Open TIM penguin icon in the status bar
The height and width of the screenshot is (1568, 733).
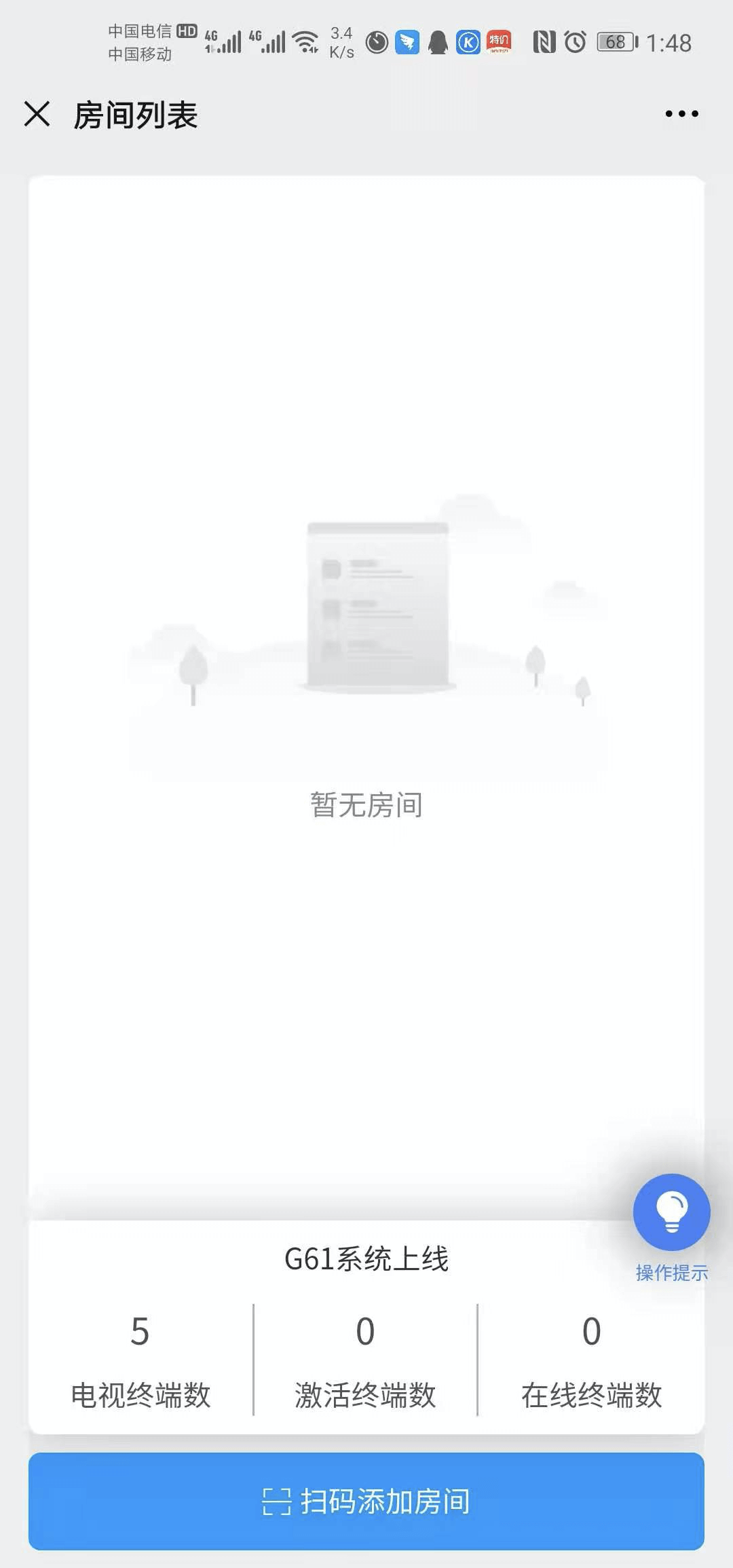pos(436,42)
